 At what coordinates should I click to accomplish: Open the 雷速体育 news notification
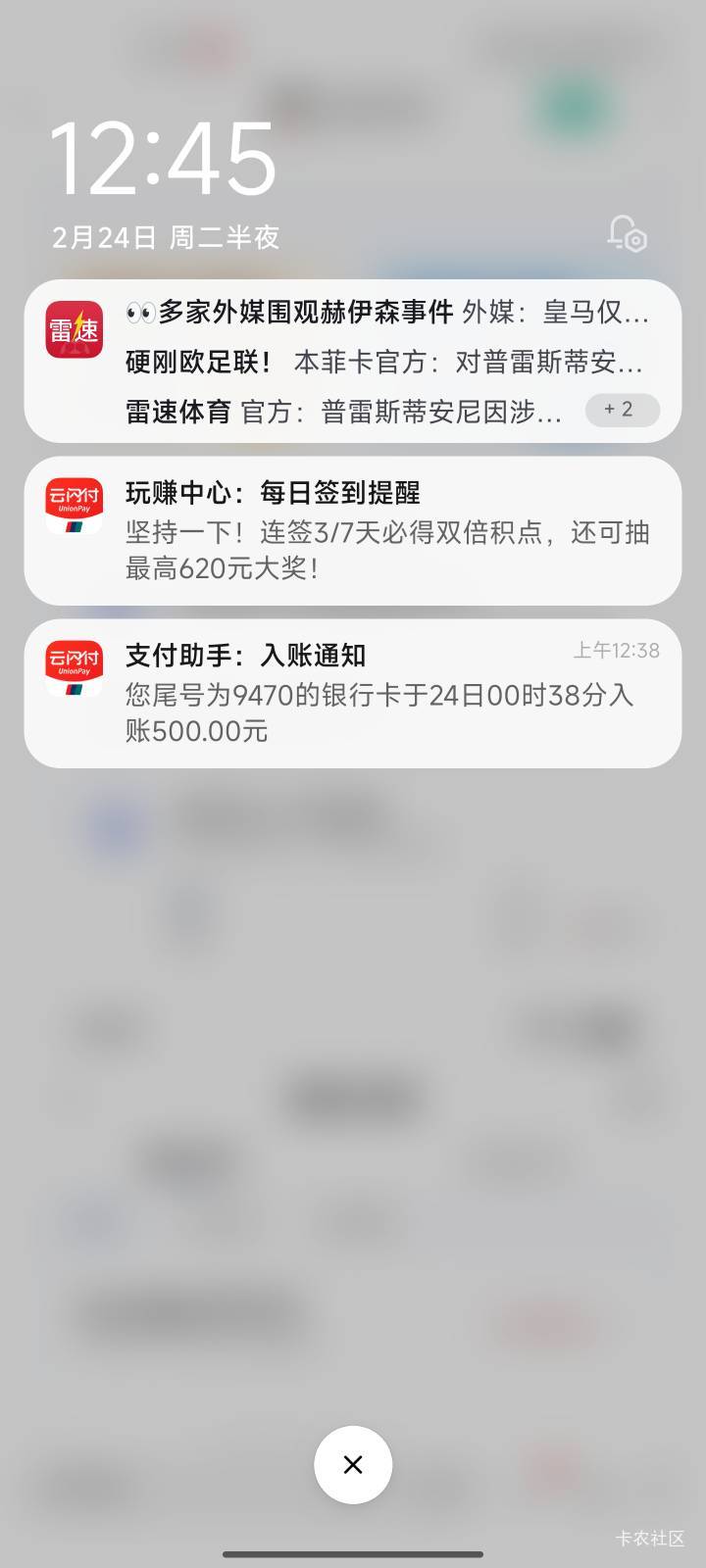pyautogui.click(x=353, y=361)
